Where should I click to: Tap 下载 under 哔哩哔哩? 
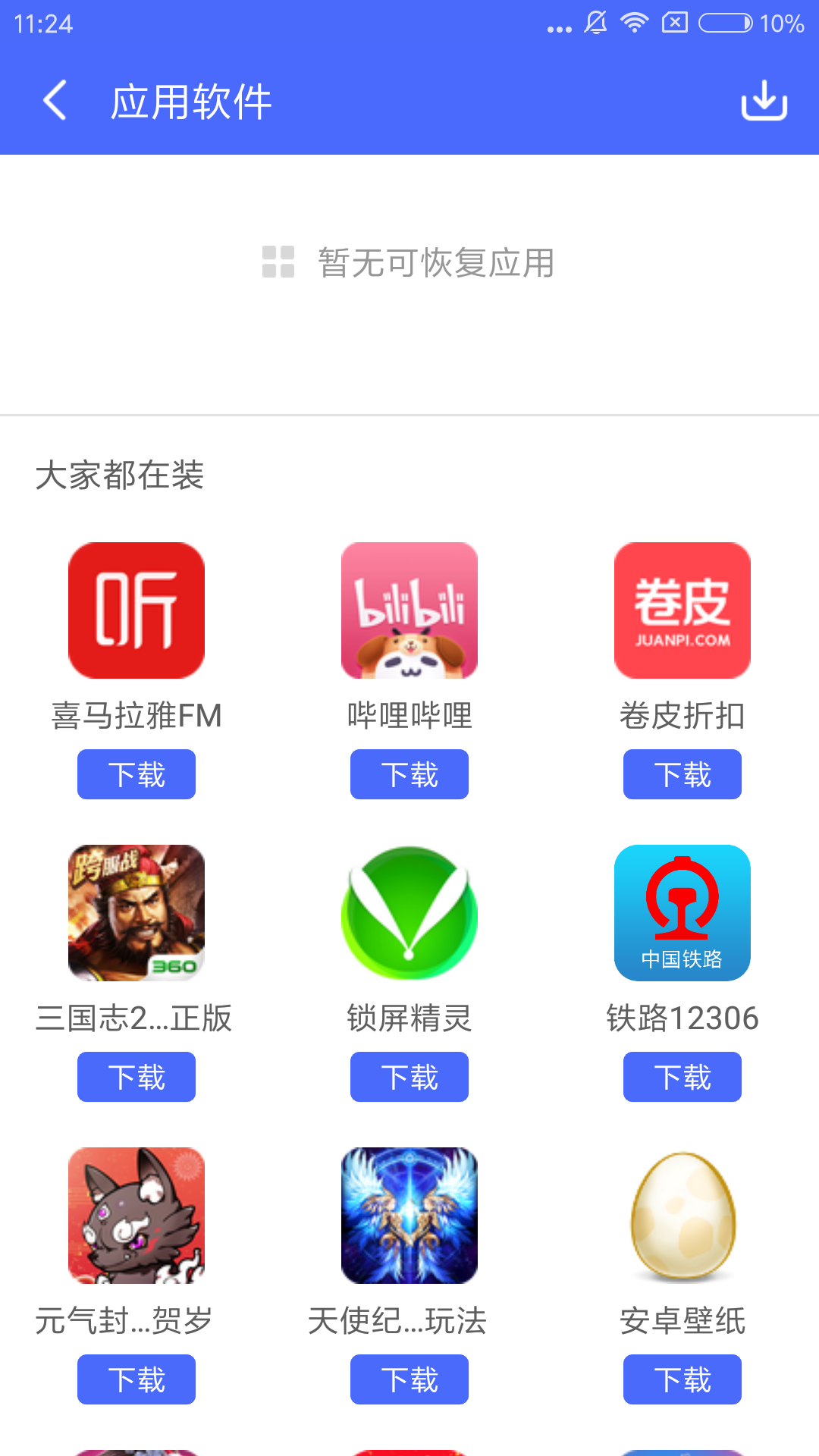(x=409, y=774)
